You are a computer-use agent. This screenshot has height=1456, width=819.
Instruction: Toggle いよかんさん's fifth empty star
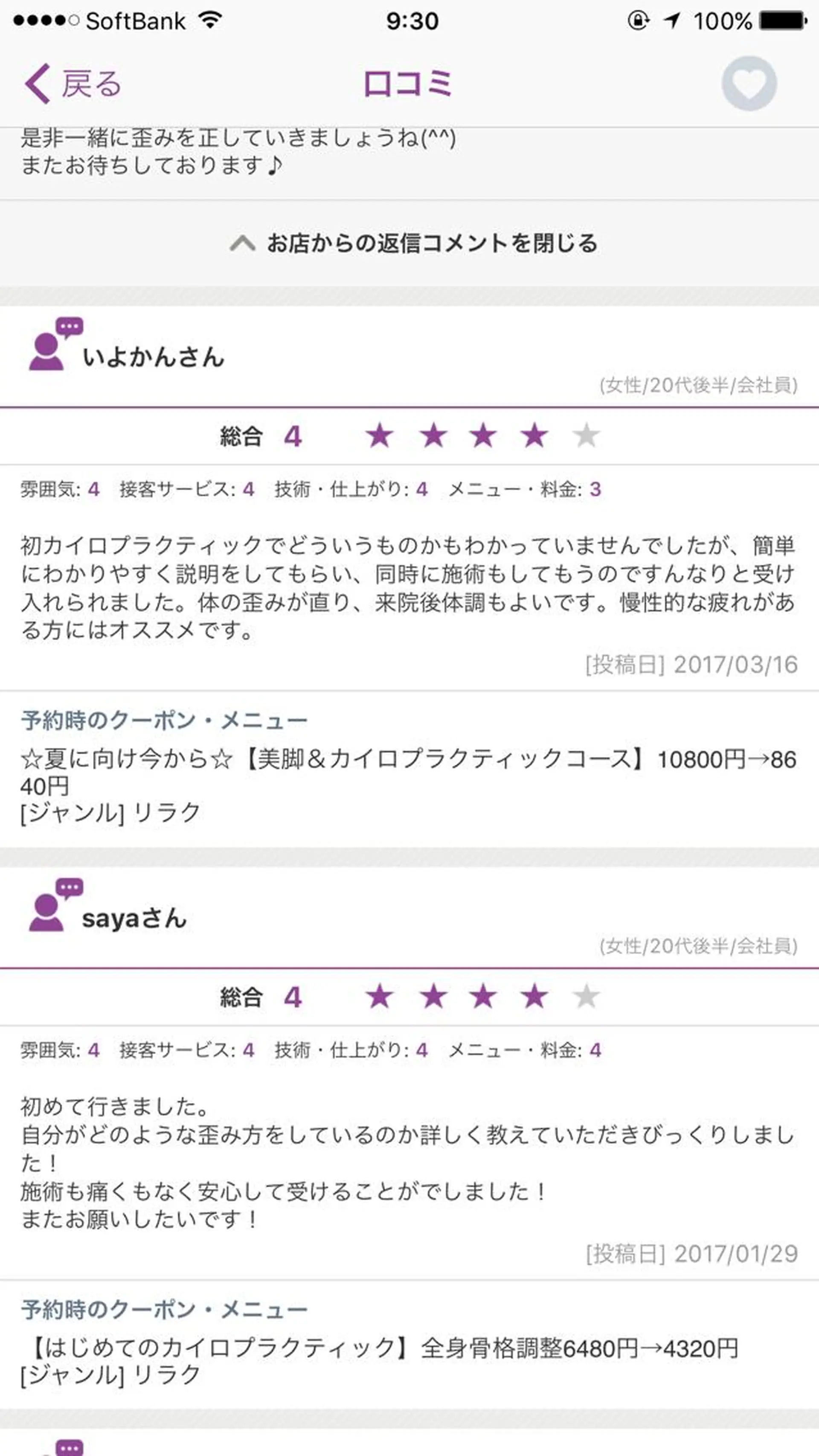point(587,435)
